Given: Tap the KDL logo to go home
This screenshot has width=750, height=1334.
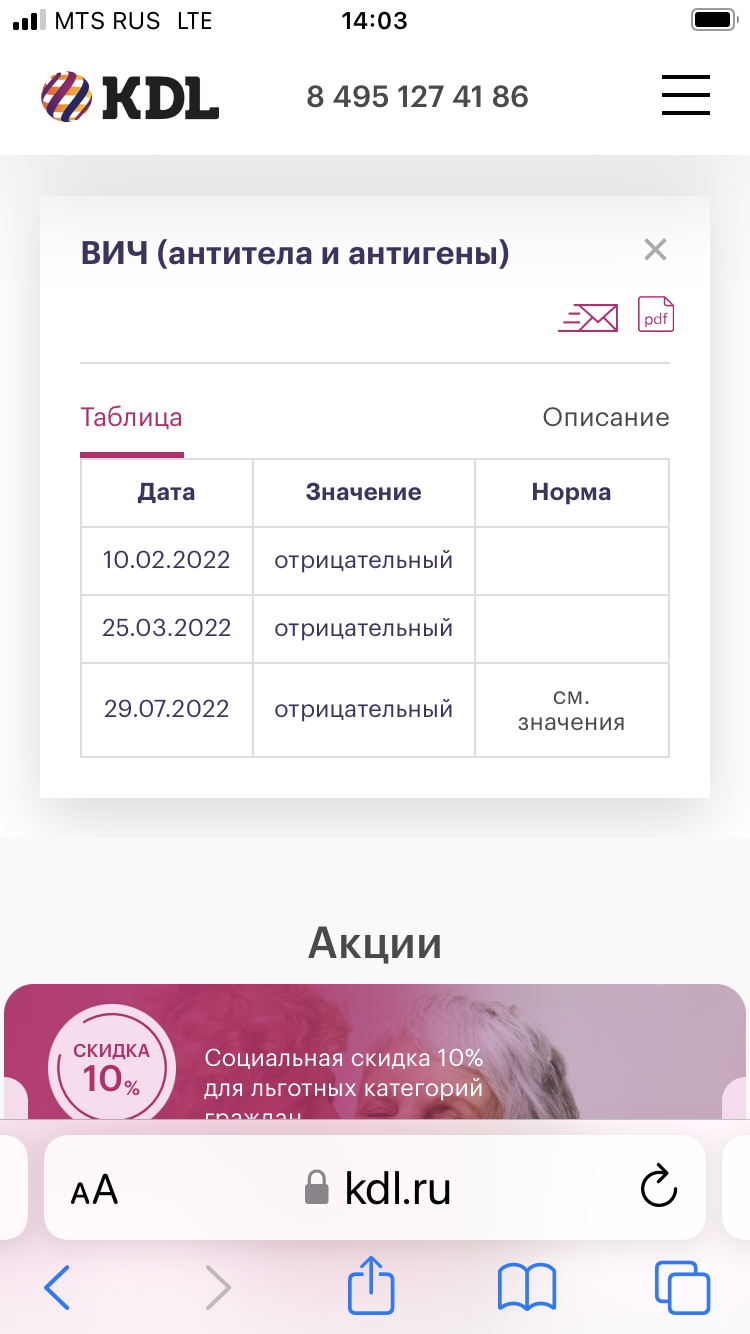Looking at the screenshot, I should pyautogui.click(x=130, y=97).
